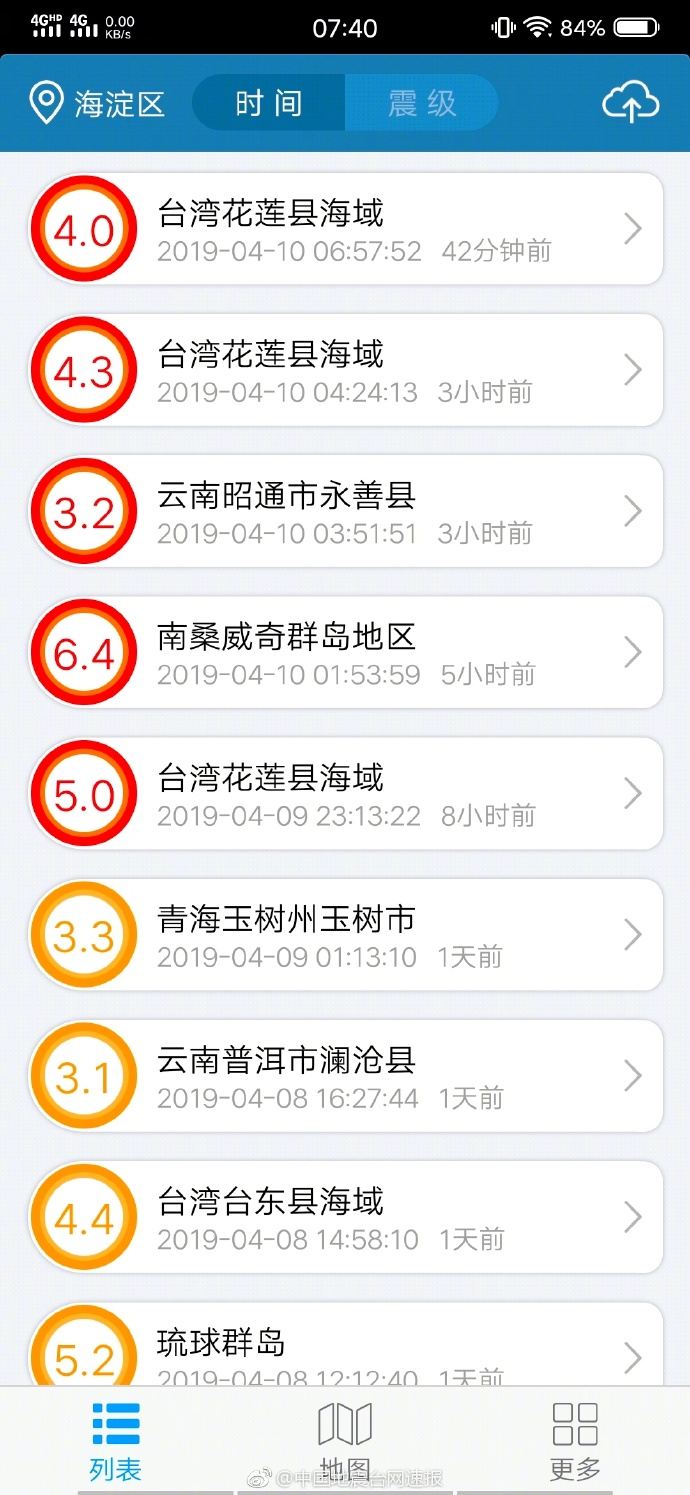Switch to the 列表 tab
The height and width of the screenshot is (1495, 690).
(x=116, y=1441)
